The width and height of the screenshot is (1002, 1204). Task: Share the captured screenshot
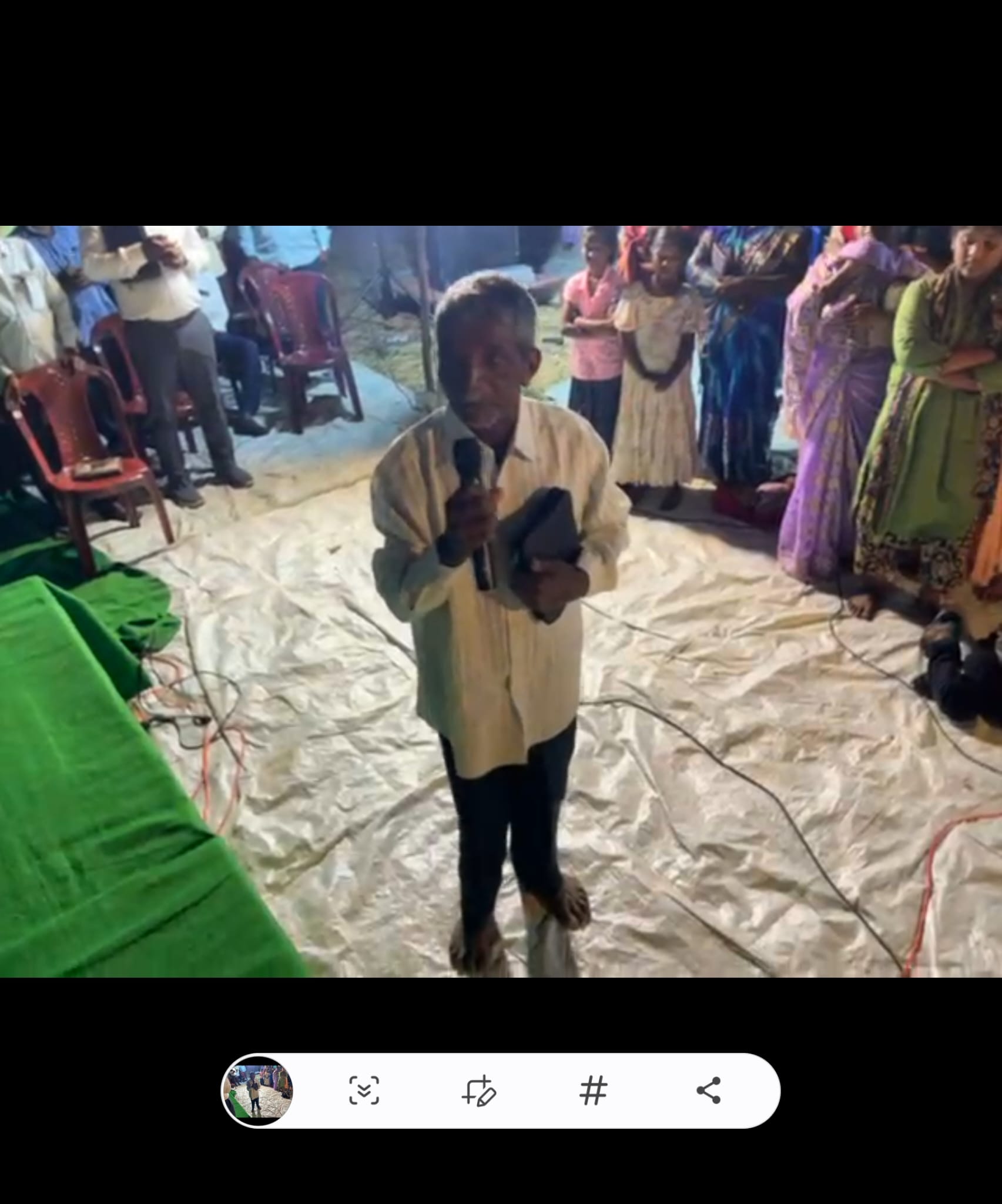708,1091
